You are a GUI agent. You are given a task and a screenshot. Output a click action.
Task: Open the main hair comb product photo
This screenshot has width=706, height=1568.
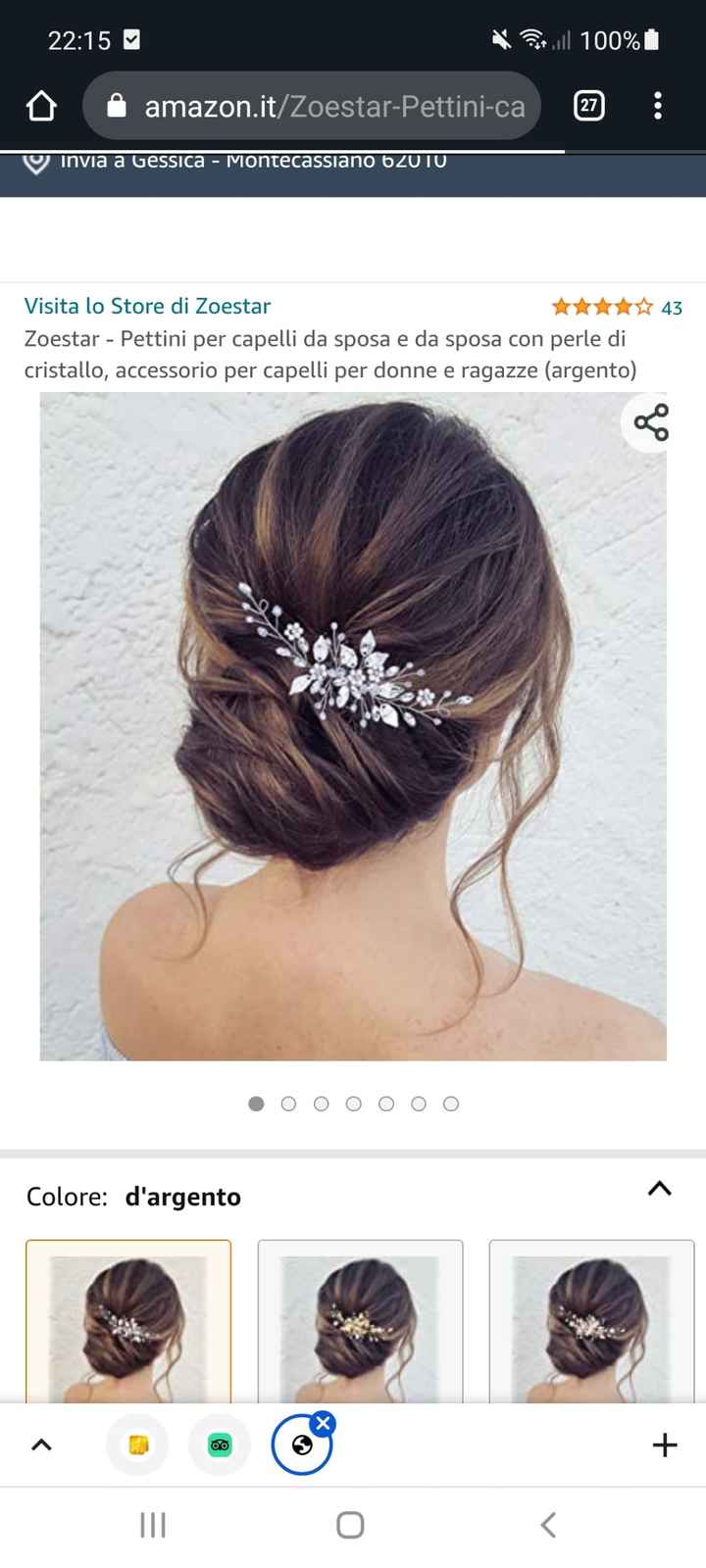click(x=353, y=725)
